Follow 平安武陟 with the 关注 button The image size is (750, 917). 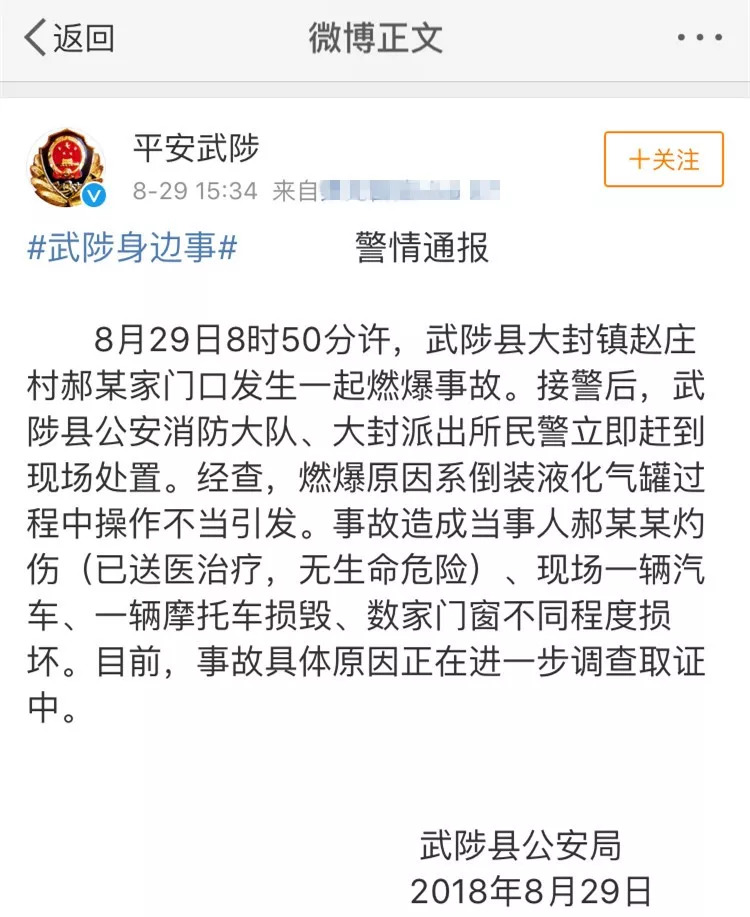point(663,159)
